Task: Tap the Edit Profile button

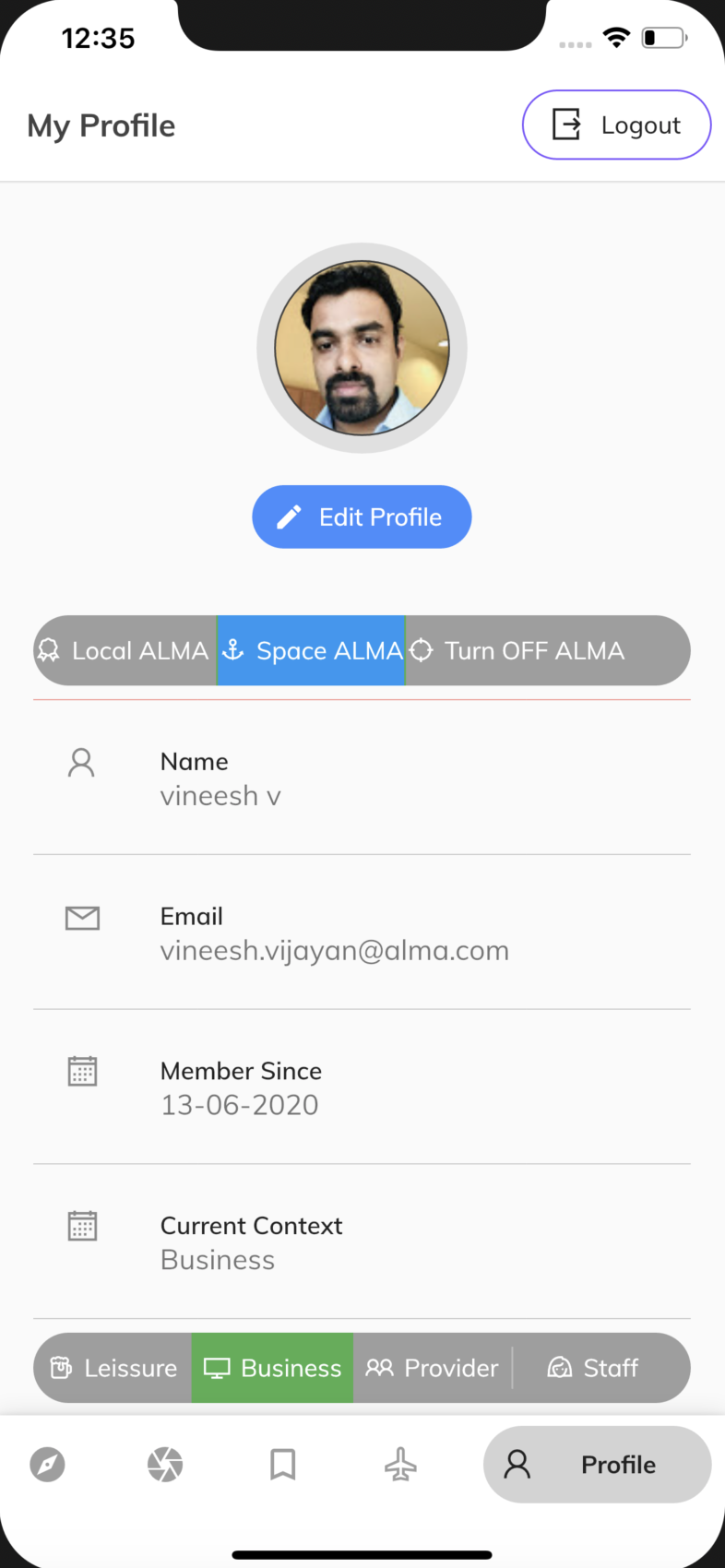Action: (362, 517)
